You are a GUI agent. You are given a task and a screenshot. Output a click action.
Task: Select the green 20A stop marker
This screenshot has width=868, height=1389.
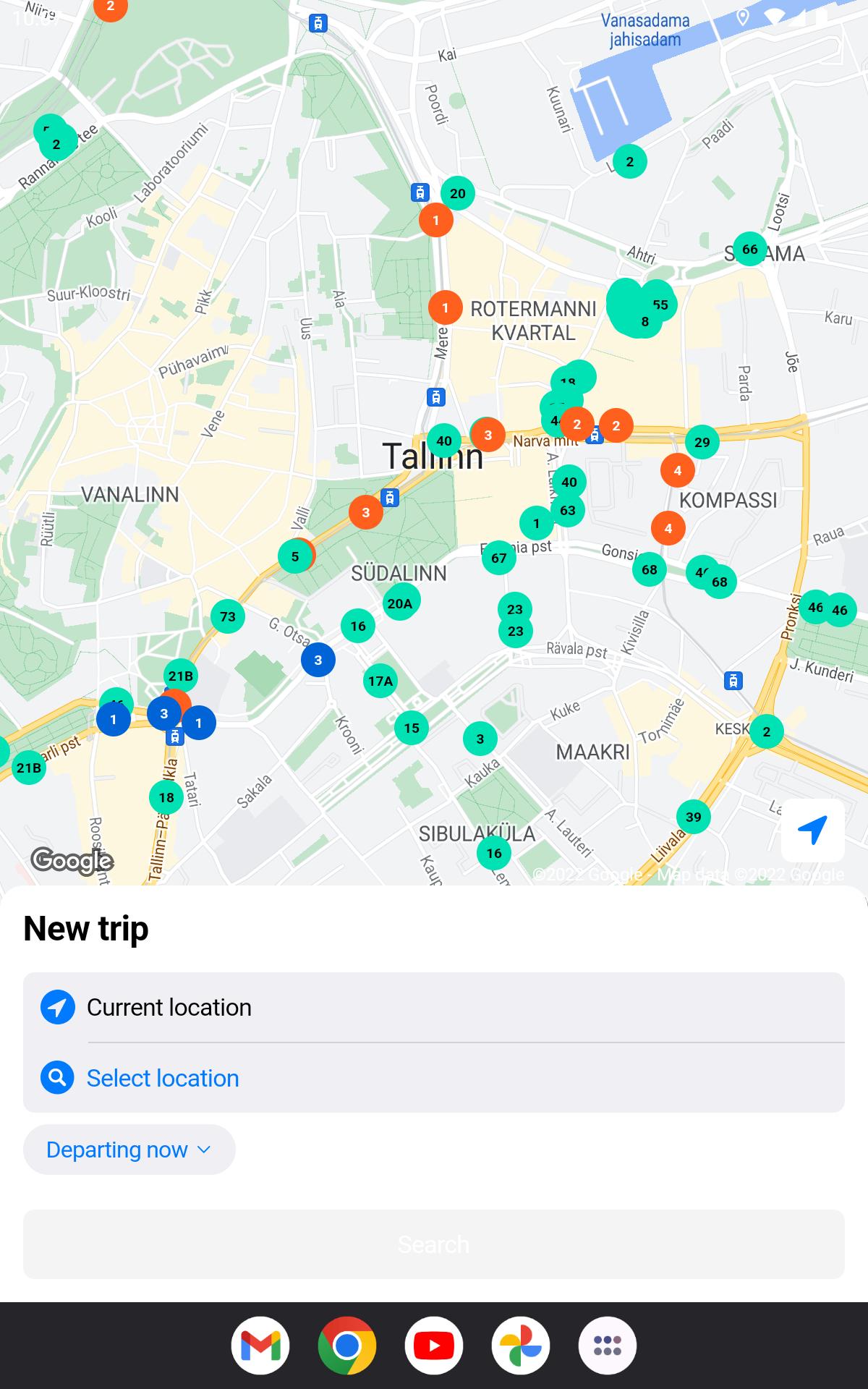pos(400,603)
